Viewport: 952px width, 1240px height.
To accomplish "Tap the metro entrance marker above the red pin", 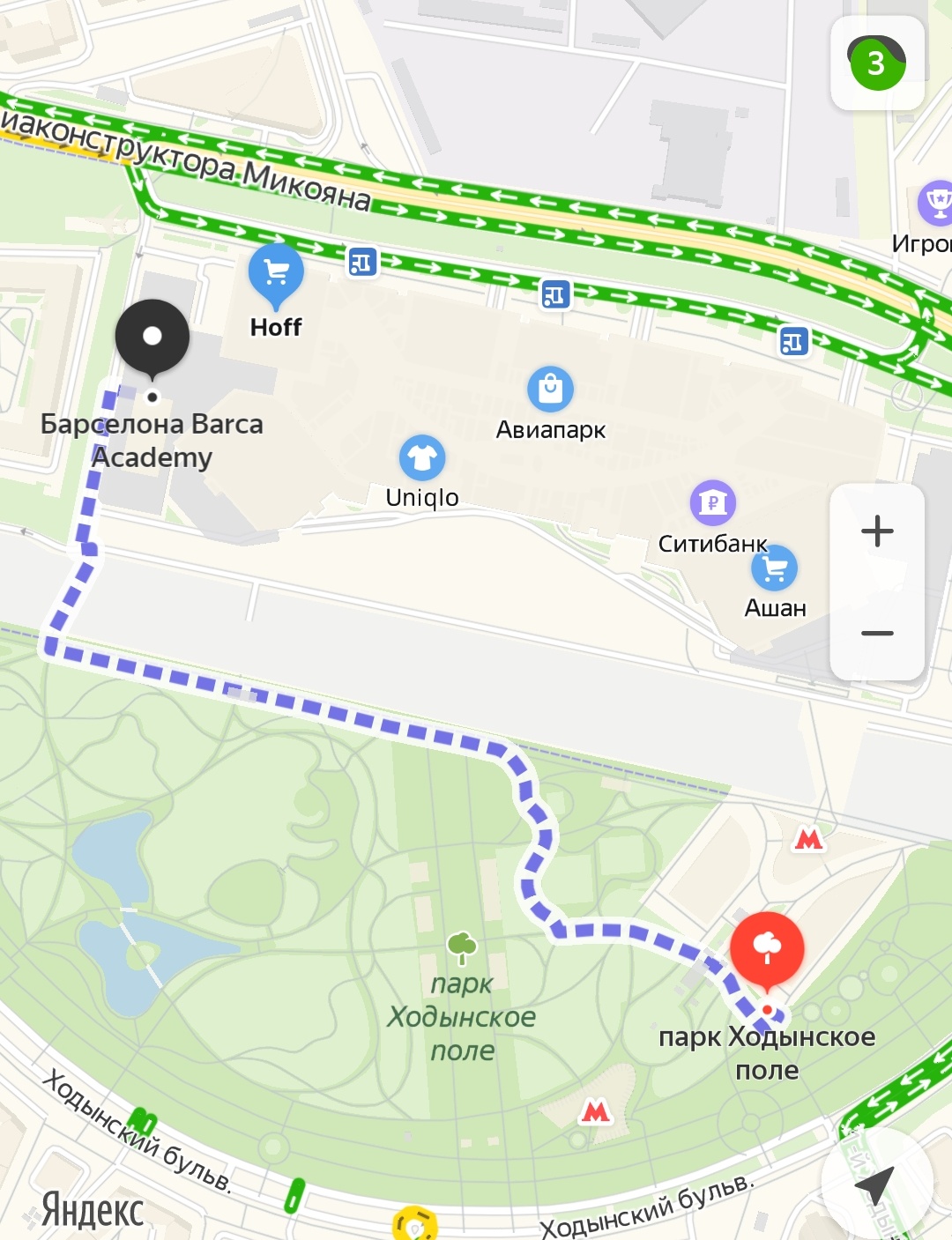I will click(808, 838).
